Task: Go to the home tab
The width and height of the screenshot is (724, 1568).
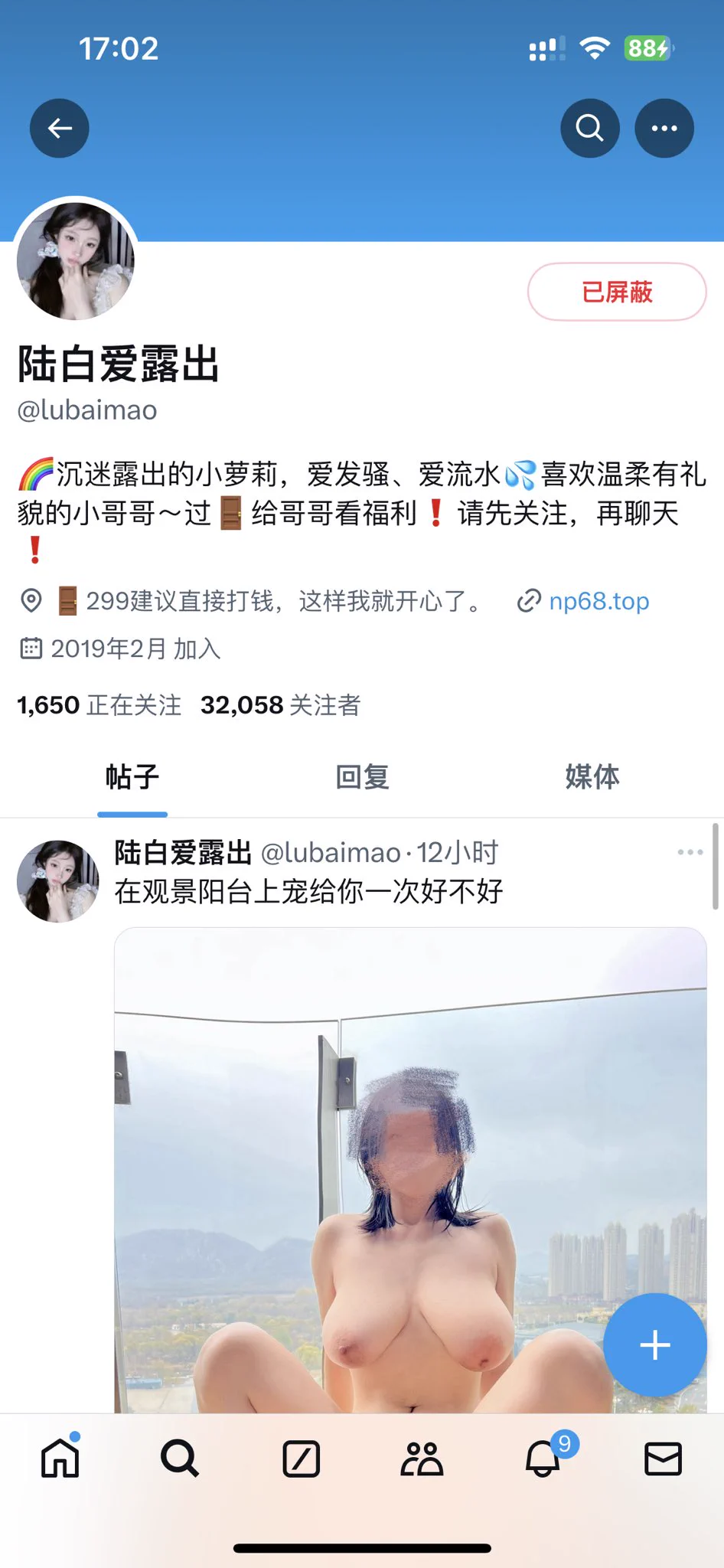Action: [x=60, y=1459]
